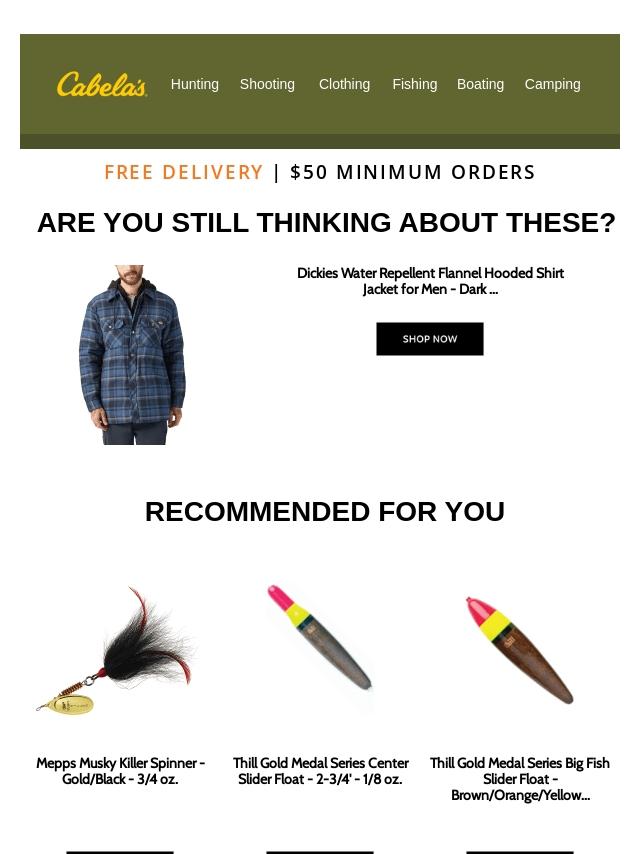Tap the free delivery offer banner

(x=320, y=172)
